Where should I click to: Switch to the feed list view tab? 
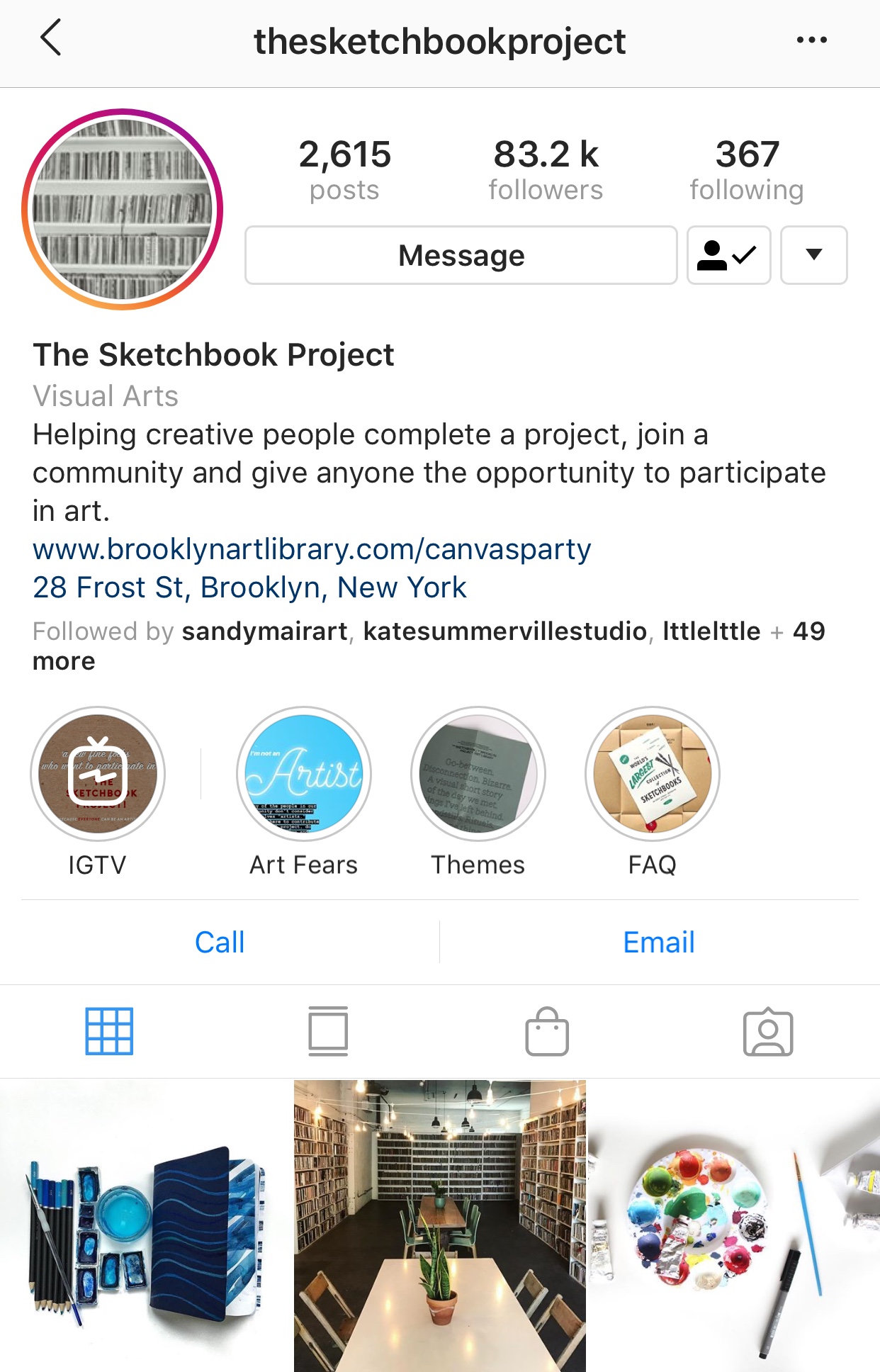coord(328,1031)
